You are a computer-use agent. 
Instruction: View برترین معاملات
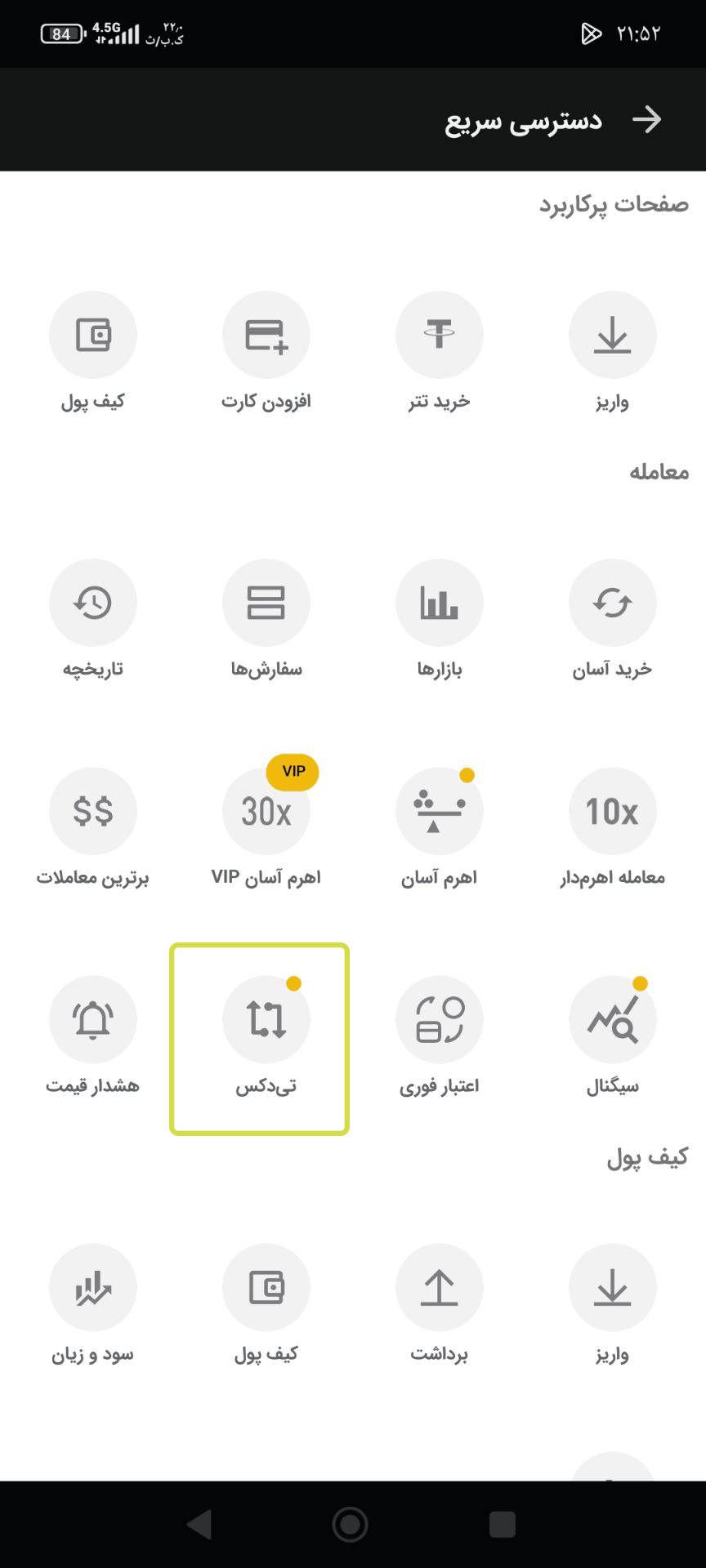point(93,812)
